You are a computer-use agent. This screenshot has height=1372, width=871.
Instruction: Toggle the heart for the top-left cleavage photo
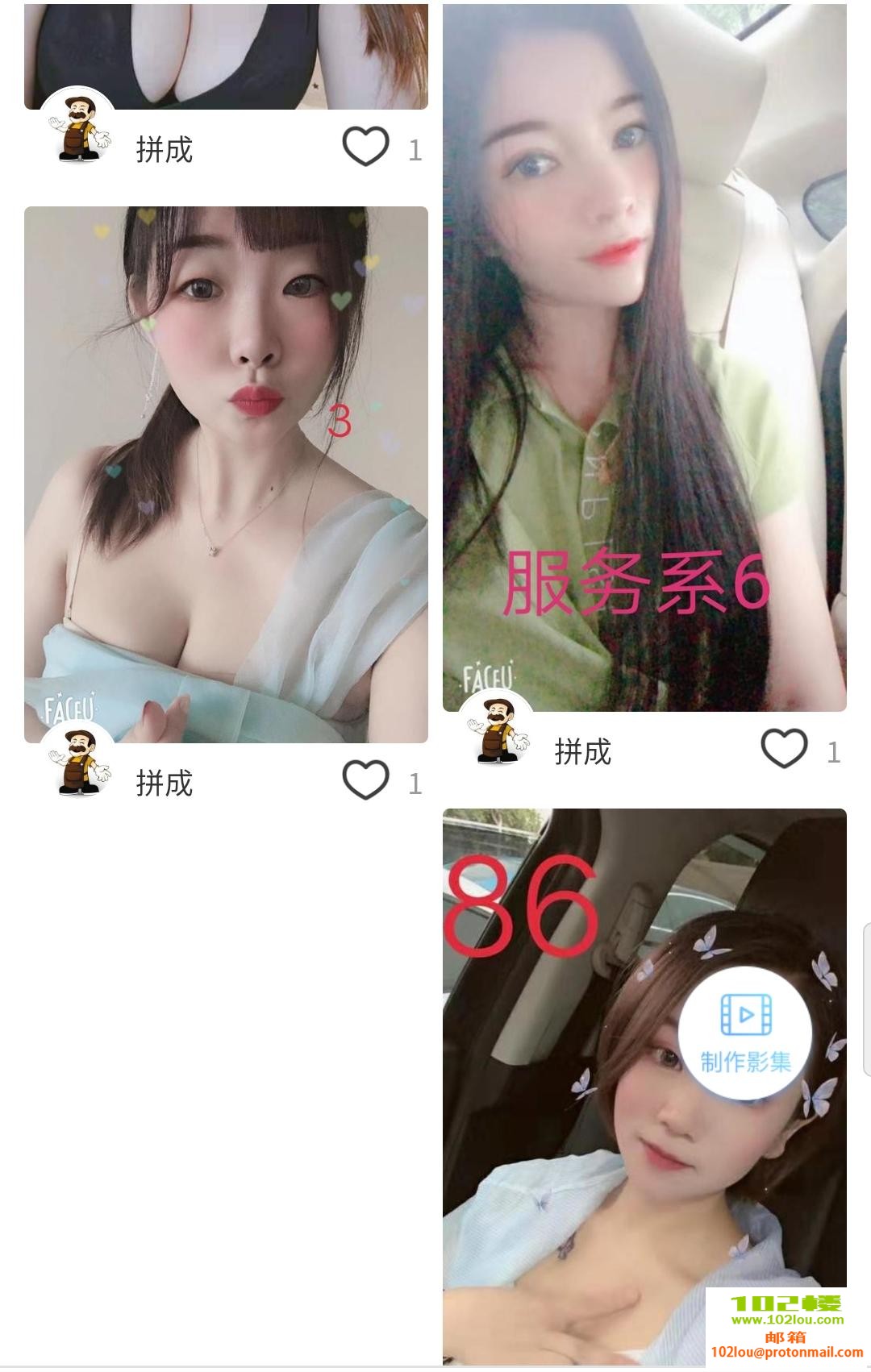(x=366, y=147)
